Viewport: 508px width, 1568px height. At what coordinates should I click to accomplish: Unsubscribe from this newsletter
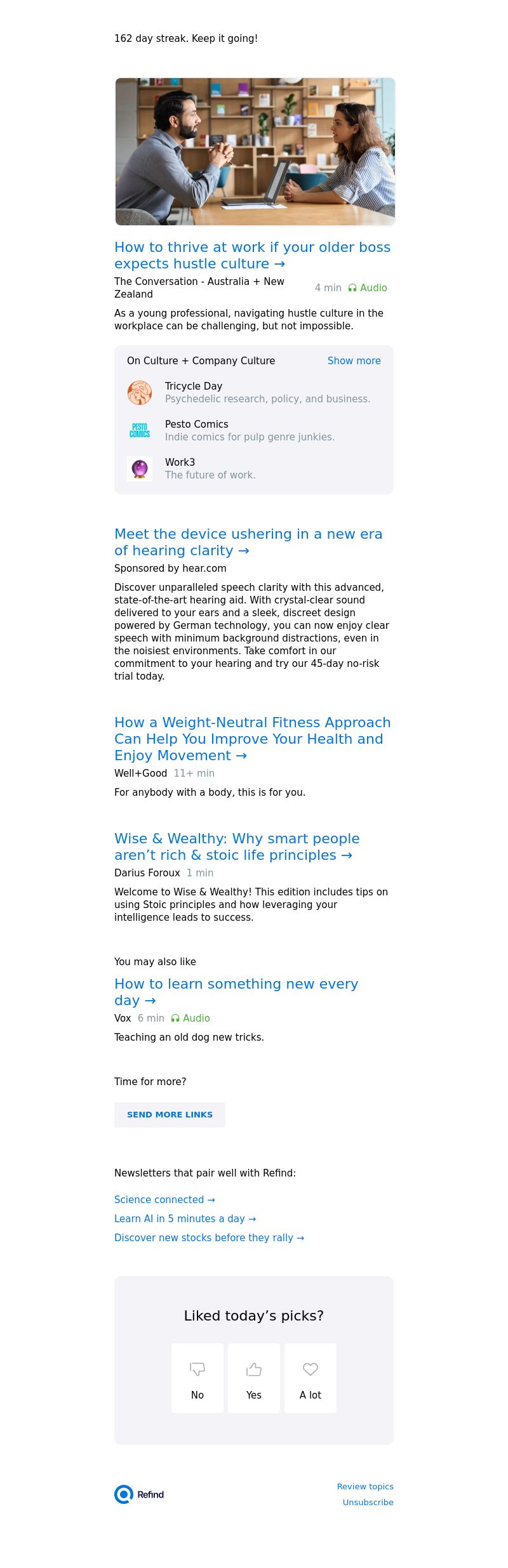(x=368, y=1503)
